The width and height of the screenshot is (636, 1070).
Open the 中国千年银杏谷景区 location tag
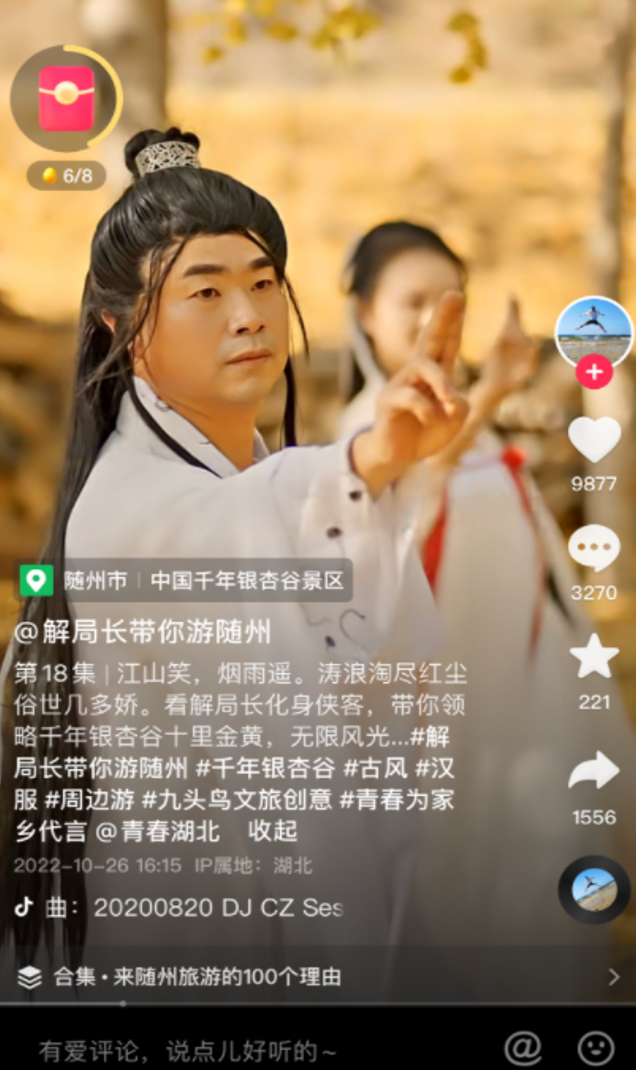[246, 580]
